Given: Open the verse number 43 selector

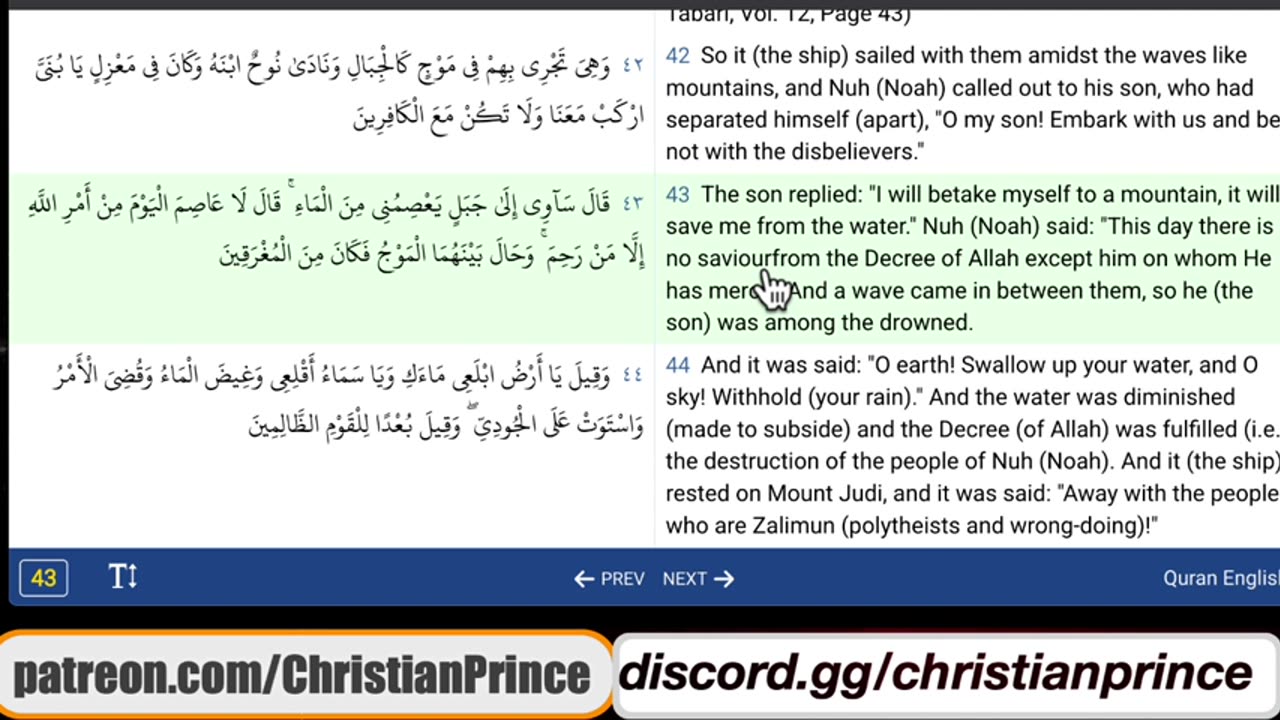Looking at the screenshot, I should pos(43,578).
